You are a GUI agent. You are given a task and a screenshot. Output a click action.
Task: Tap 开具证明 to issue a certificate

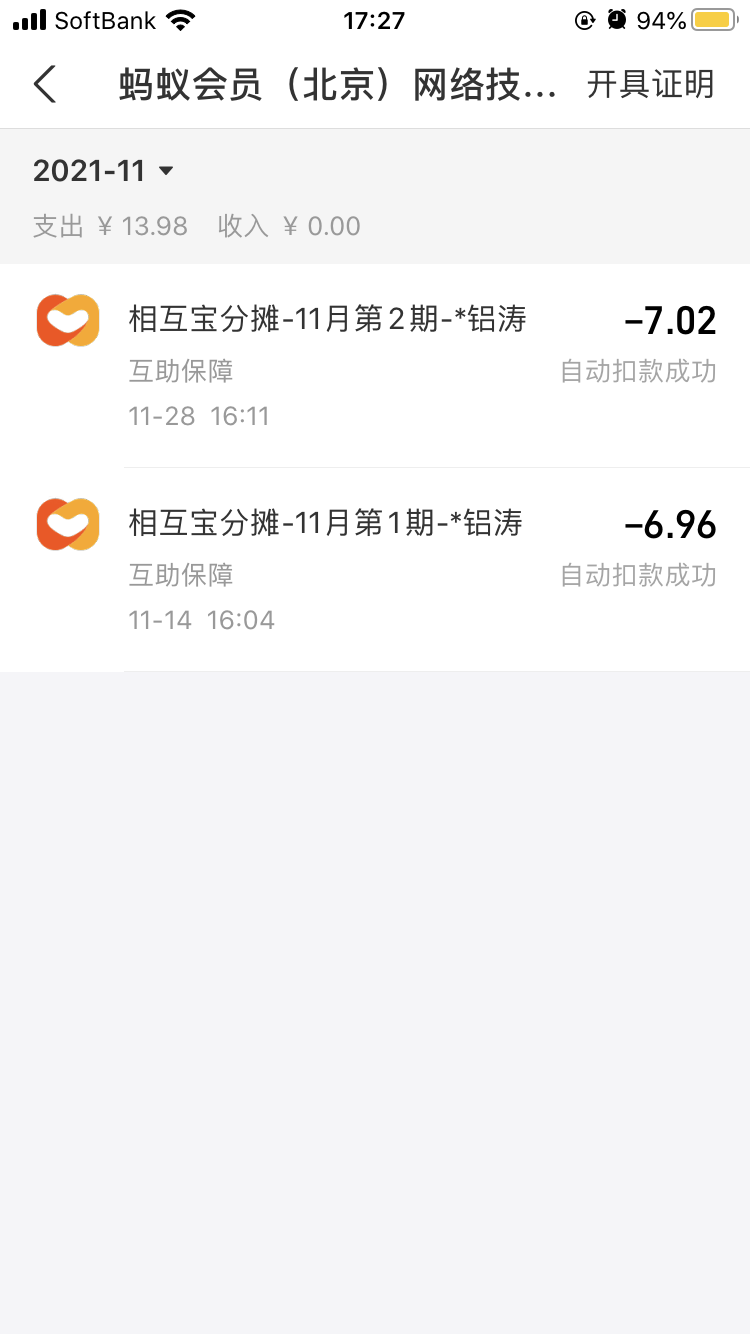[650, 85]
